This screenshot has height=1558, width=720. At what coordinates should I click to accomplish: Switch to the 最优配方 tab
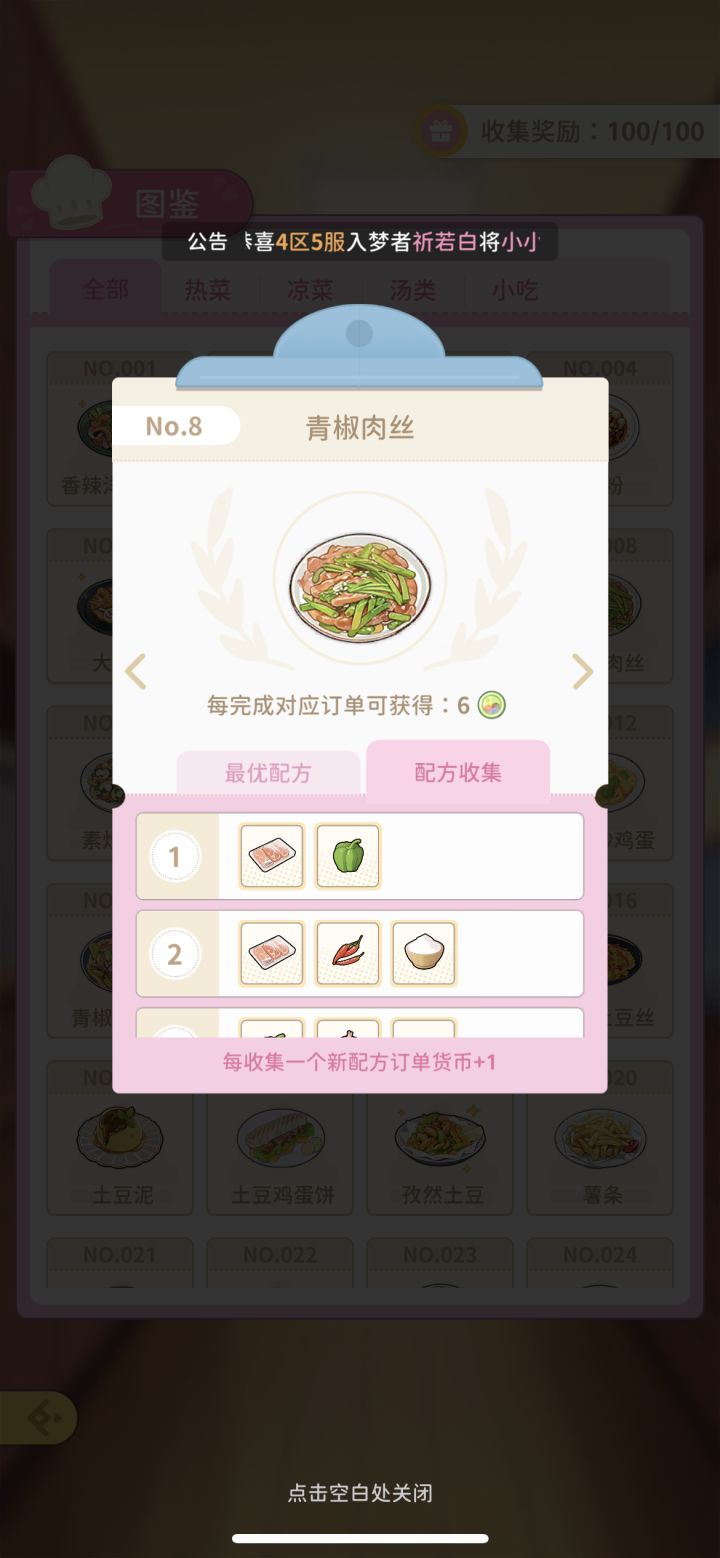point(268,771)
